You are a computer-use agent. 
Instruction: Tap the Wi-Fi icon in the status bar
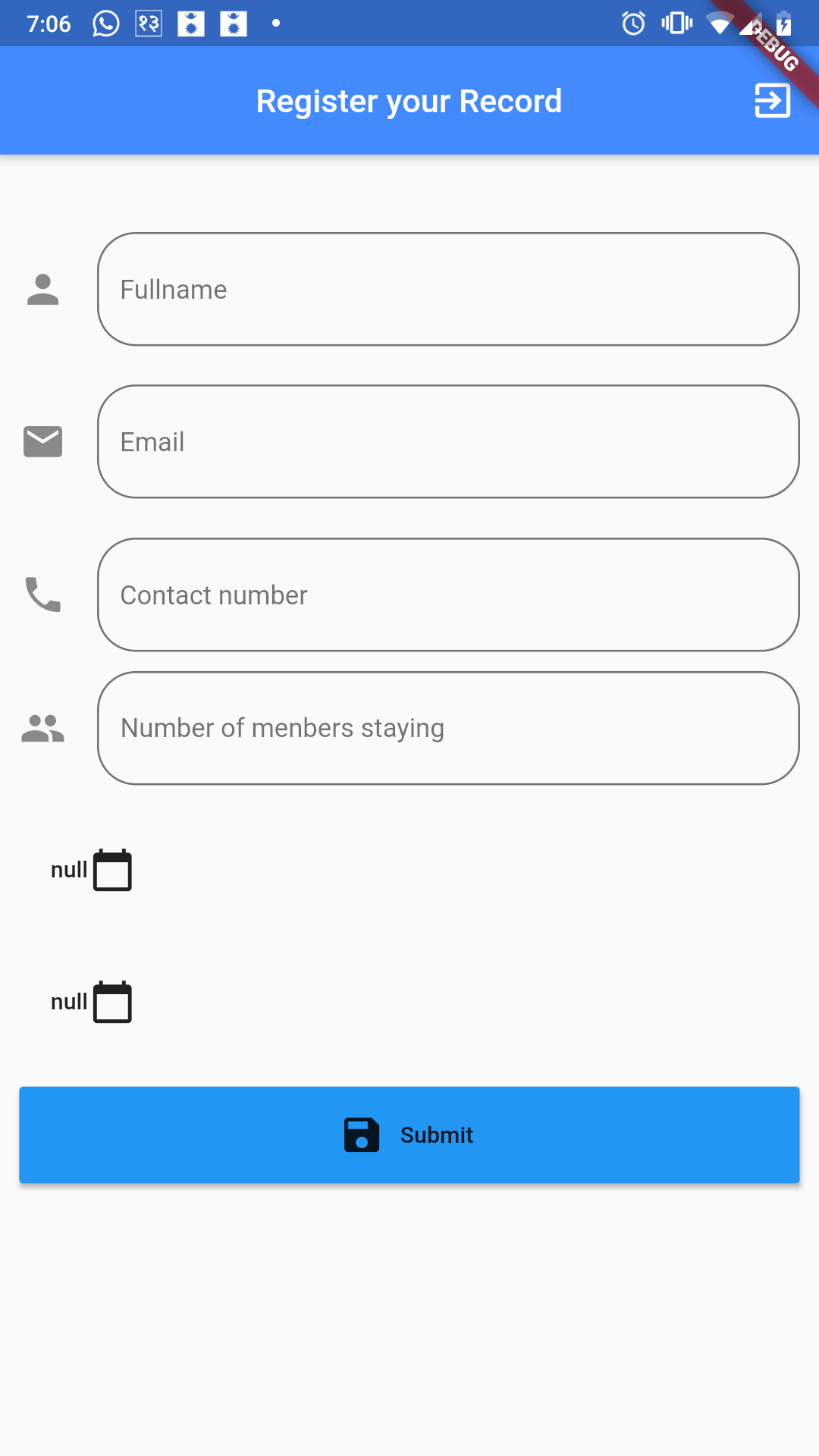[x=718, y=23]
